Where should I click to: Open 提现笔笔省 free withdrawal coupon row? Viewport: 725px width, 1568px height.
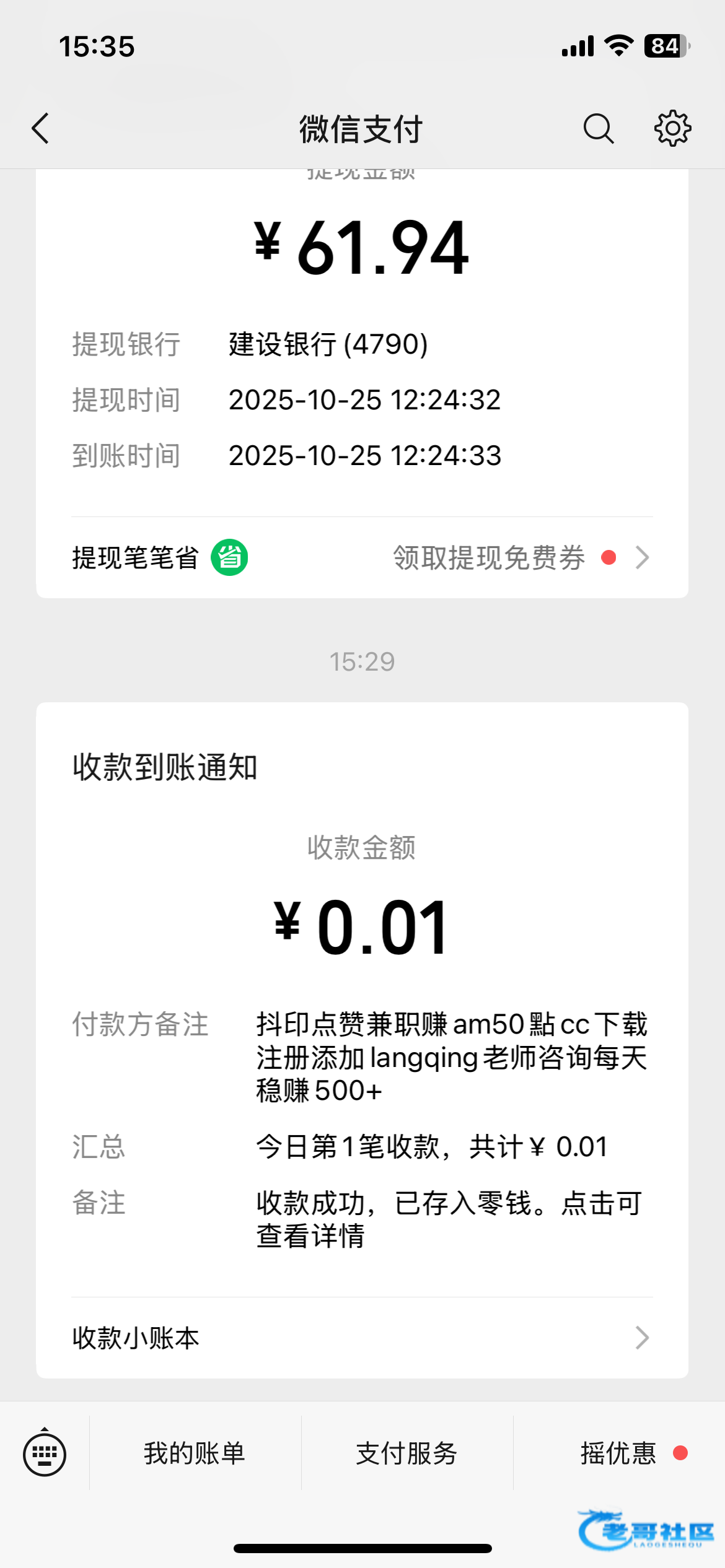click(x=362, y=558)
